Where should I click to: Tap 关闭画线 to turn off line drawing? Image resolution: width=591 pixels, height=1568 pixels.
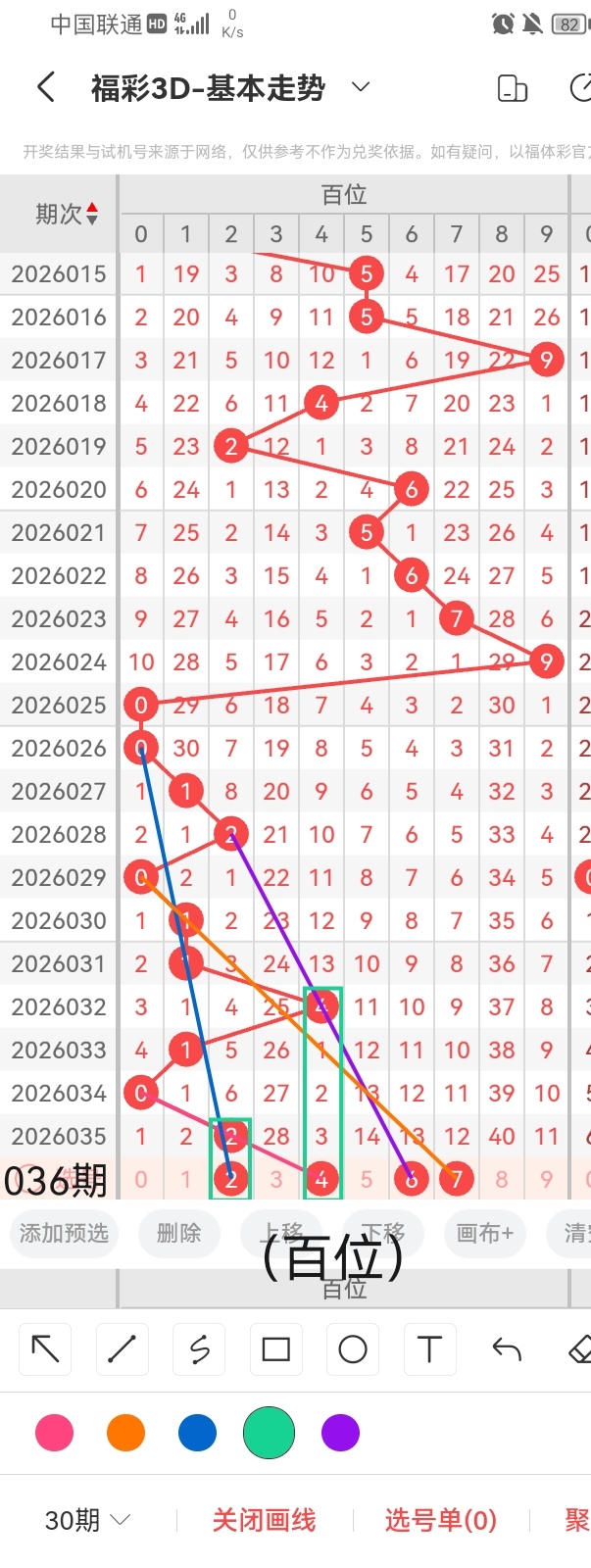point(264,1520)
